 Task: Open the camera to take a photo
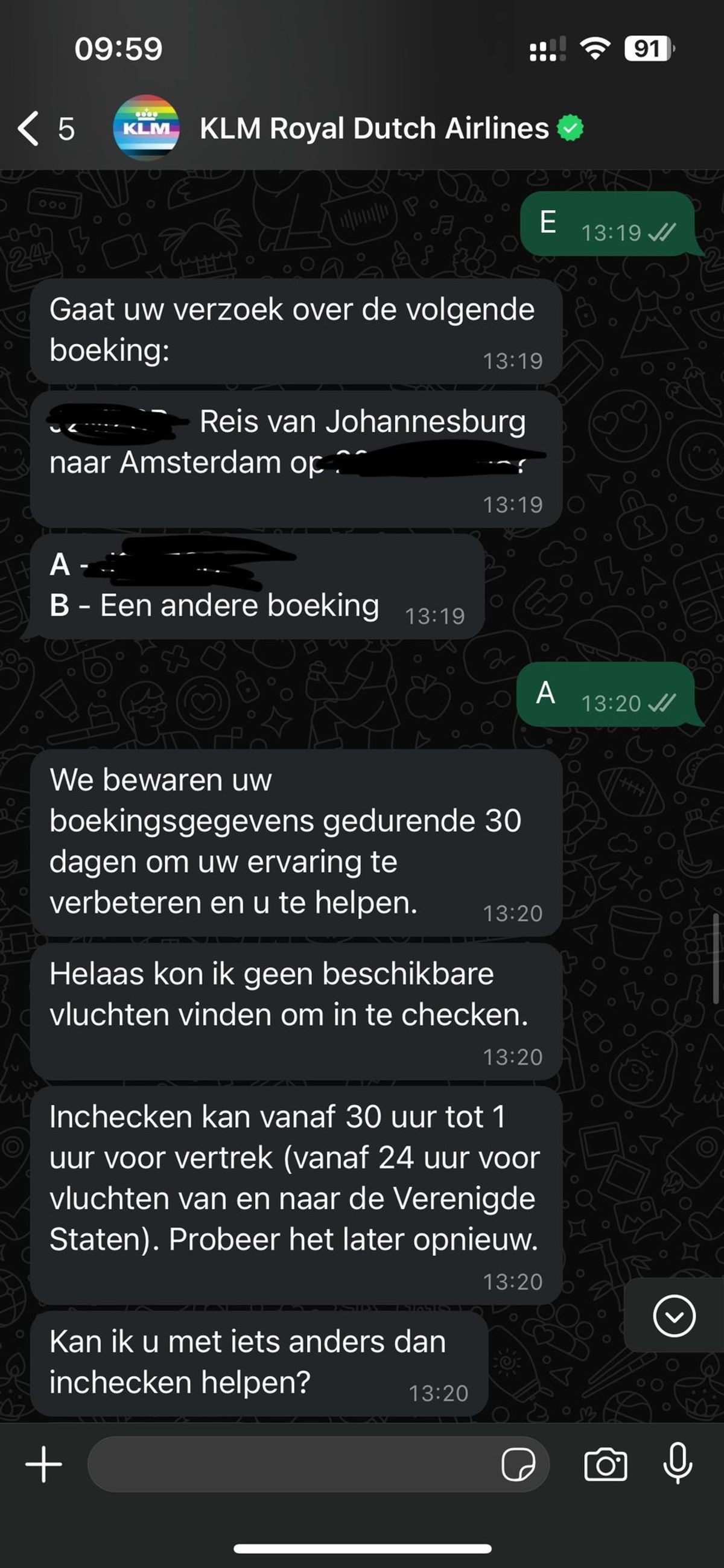click(x=605, y=1464)
